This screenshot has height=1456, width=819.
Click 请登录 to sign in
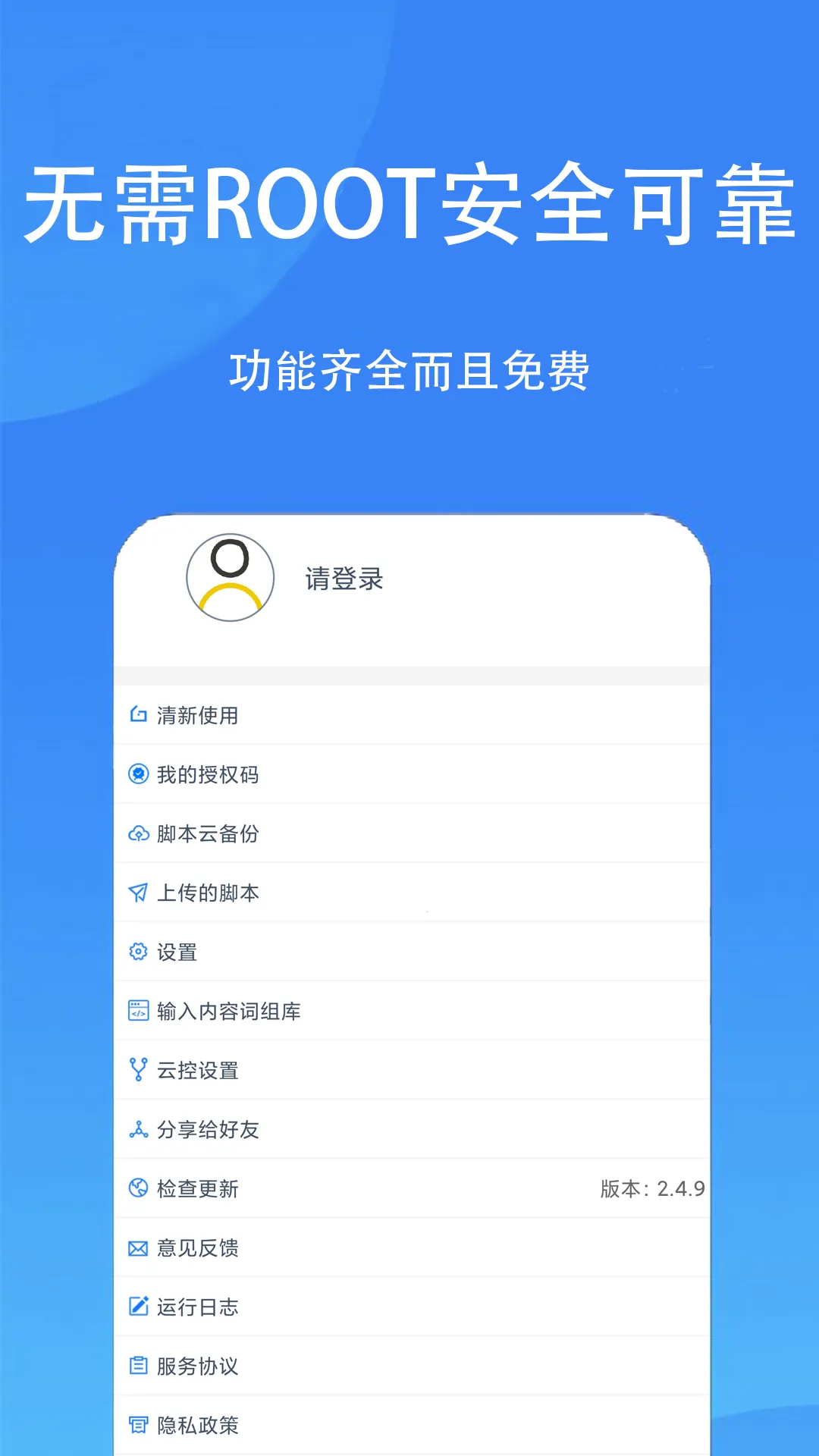341,579
